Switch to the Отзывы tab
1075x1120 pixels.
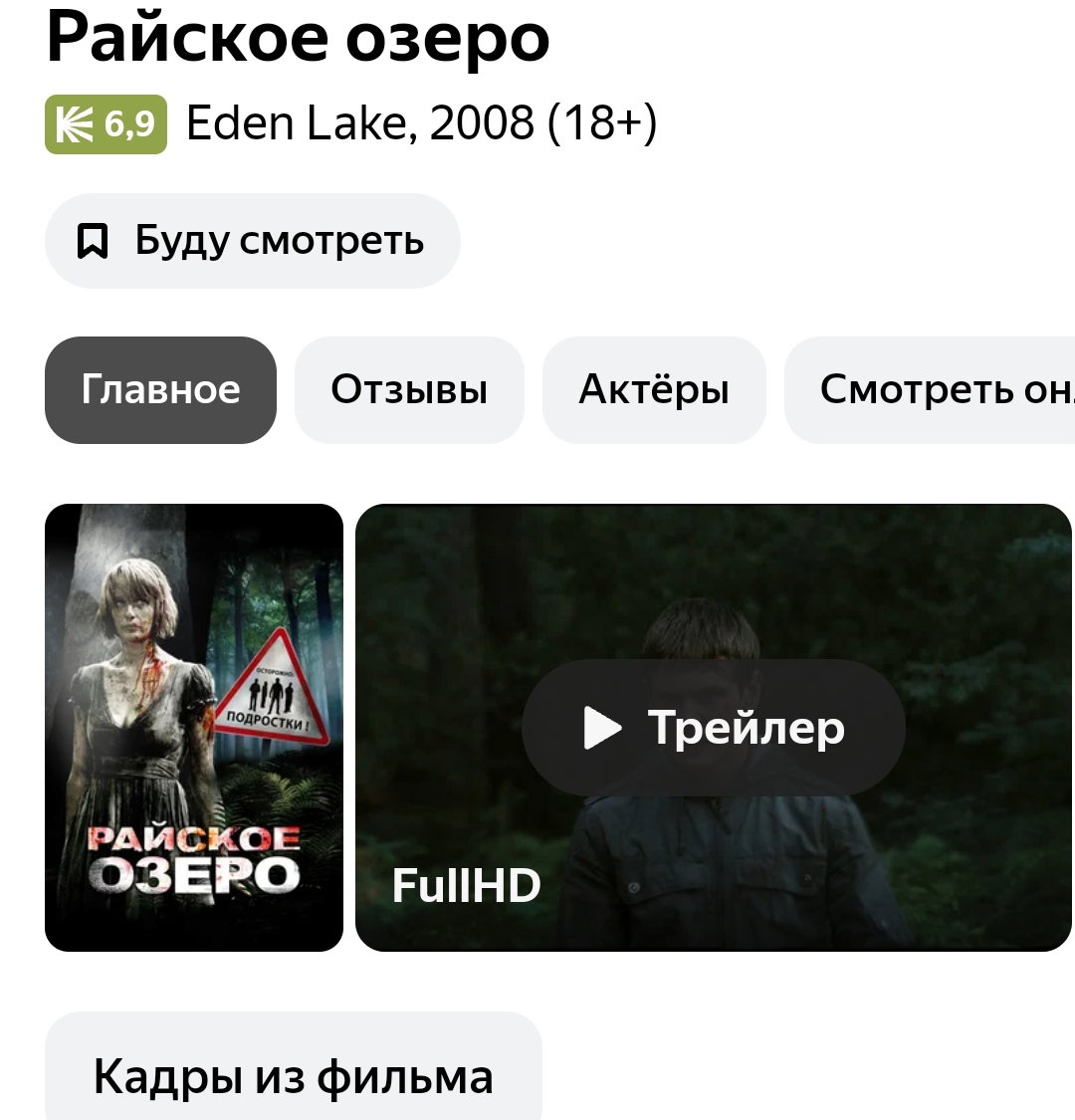point(409,390)
